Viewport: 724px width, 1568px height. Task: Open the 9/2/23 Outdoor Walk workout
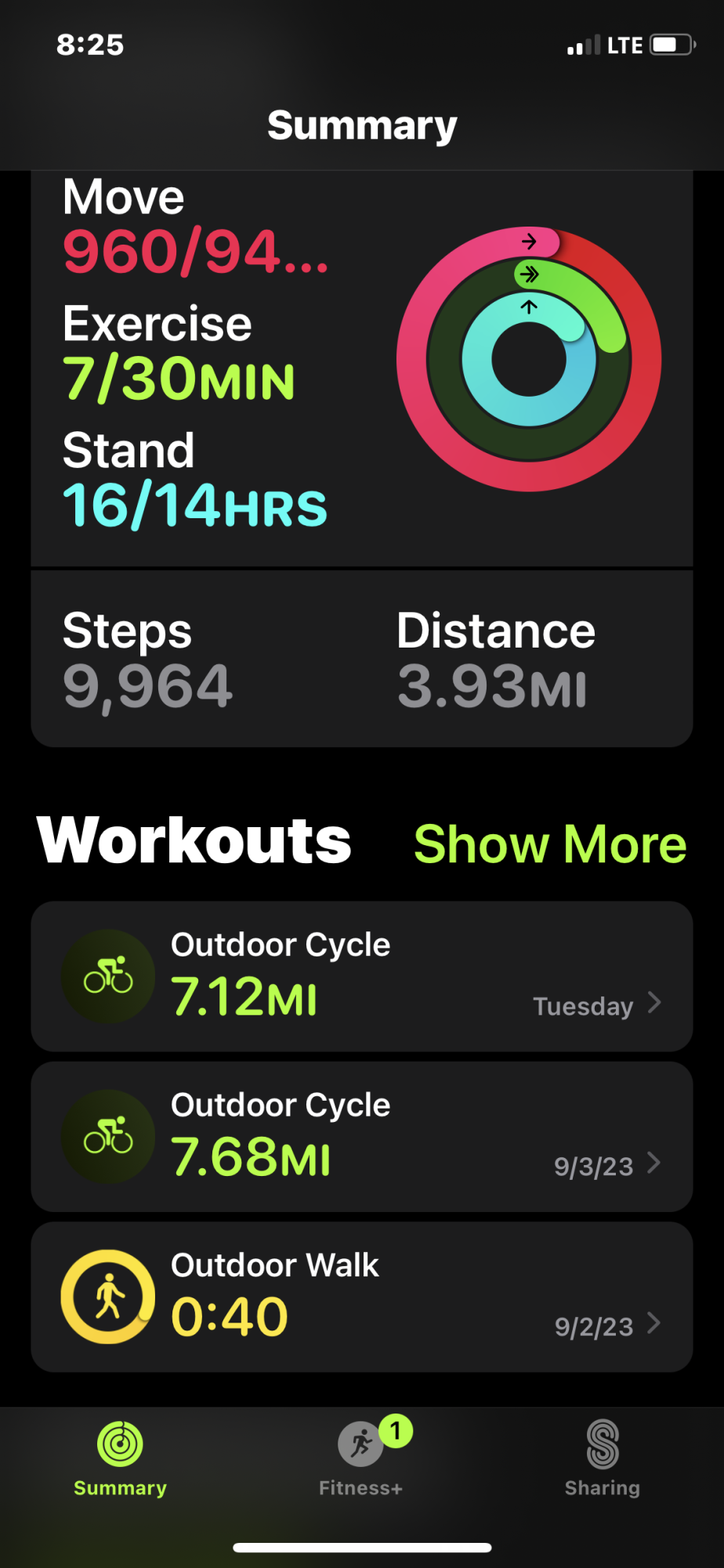tap(362, 1297)
